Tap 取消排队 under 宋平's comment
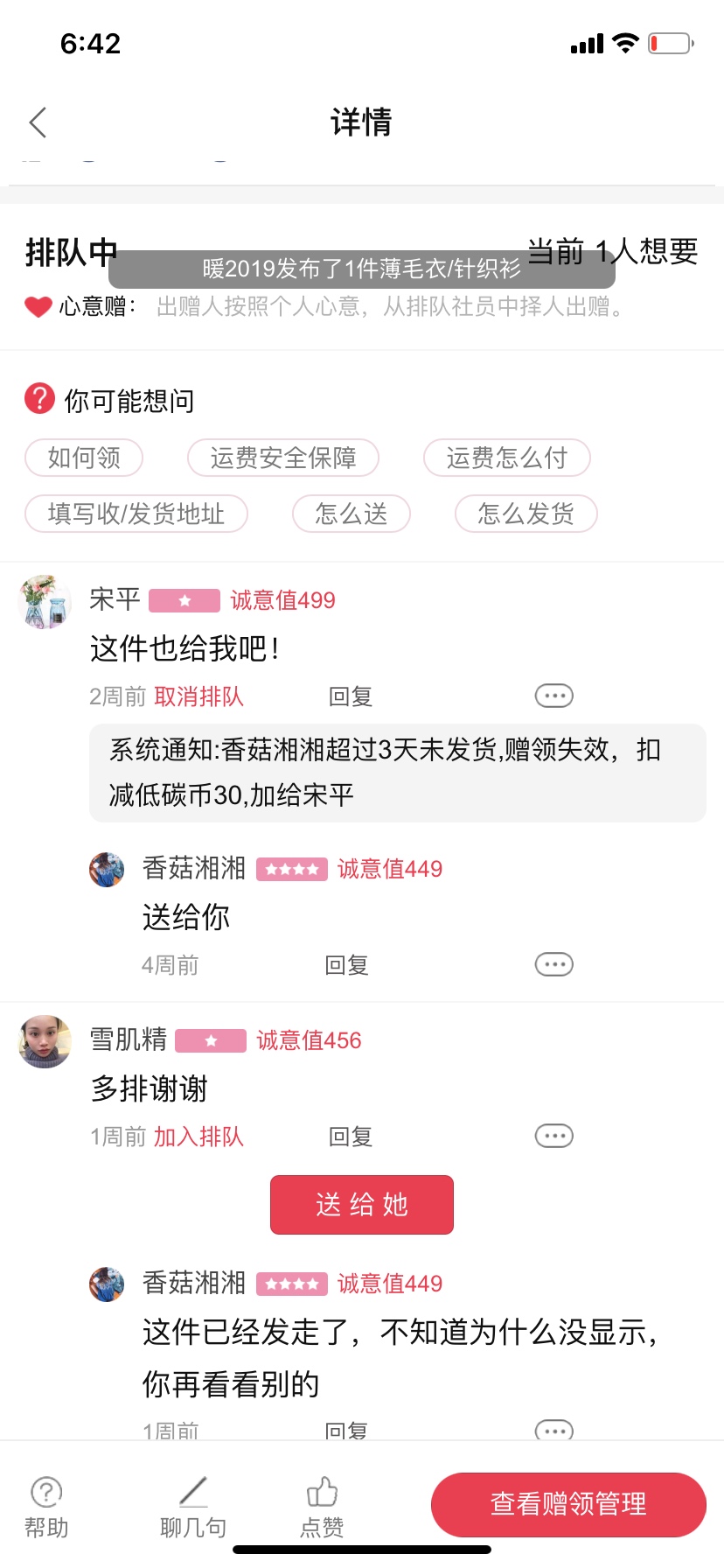 point(198,696)
